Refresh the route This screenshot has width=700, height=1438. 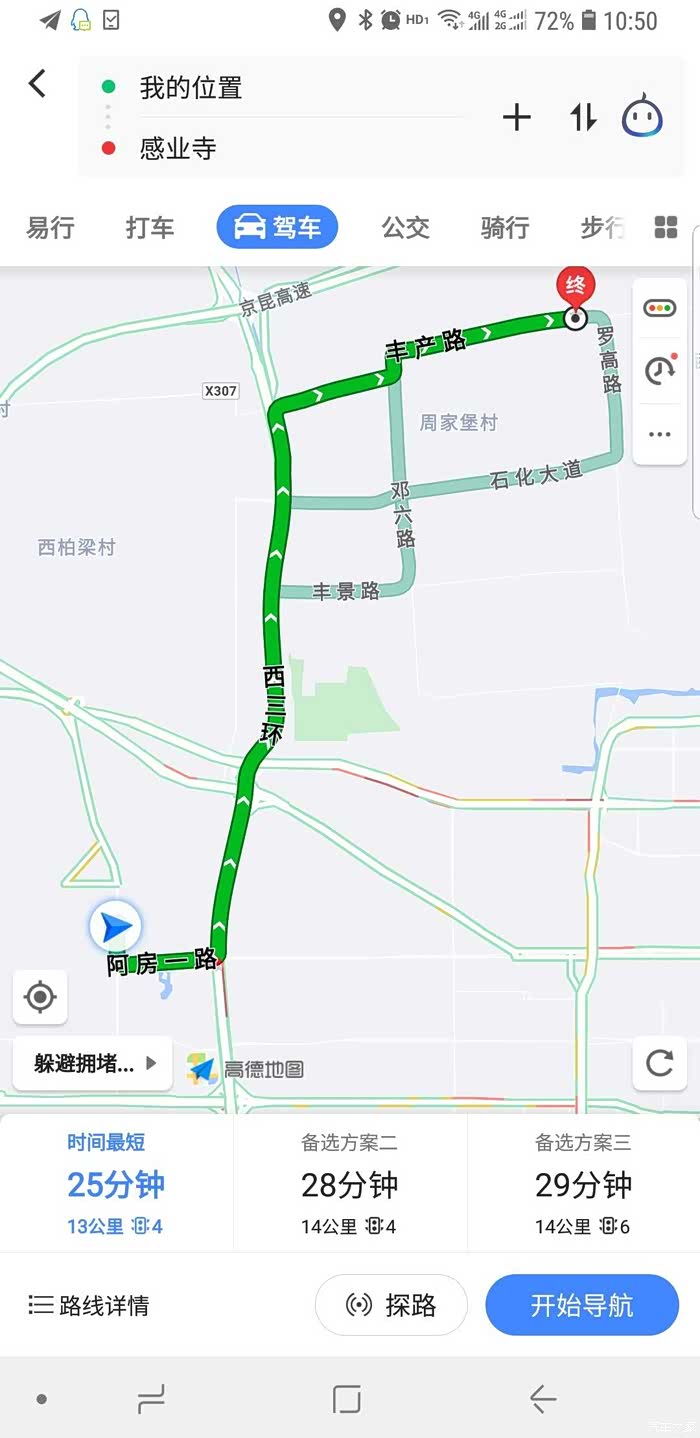[660, 1063]
